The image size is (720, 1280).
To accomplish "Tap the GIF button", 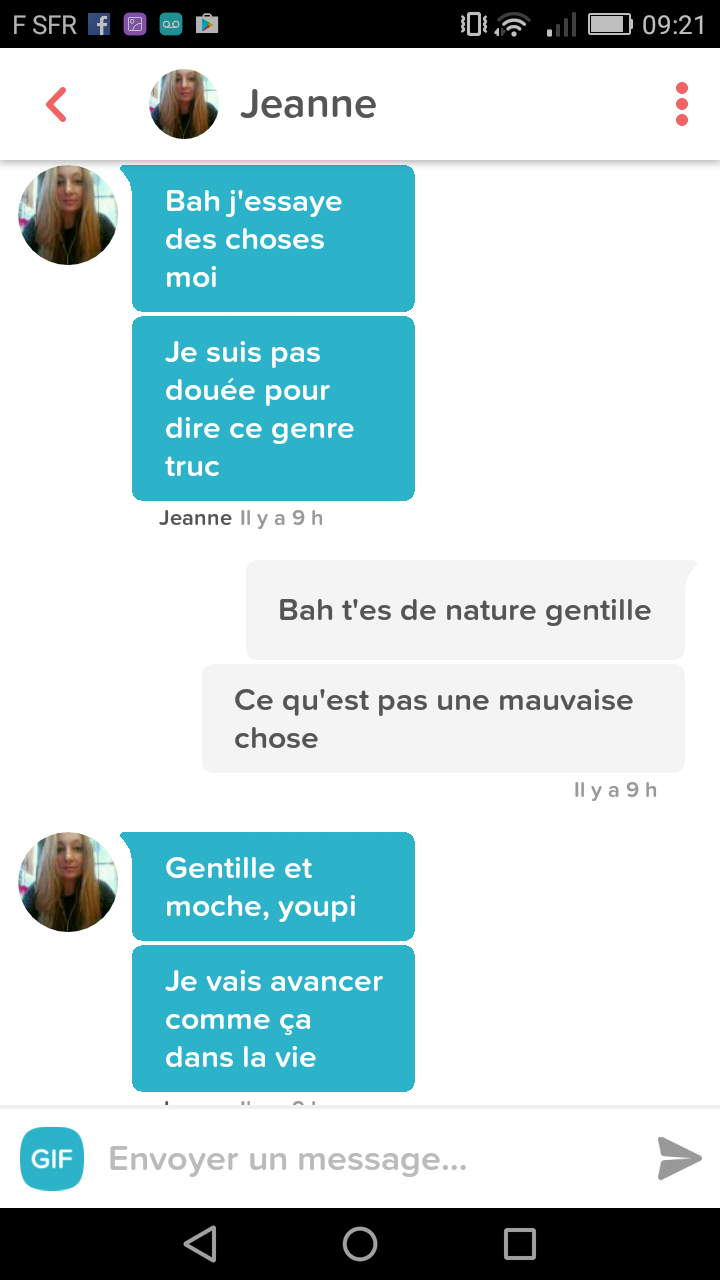I will click(52, 1159).
